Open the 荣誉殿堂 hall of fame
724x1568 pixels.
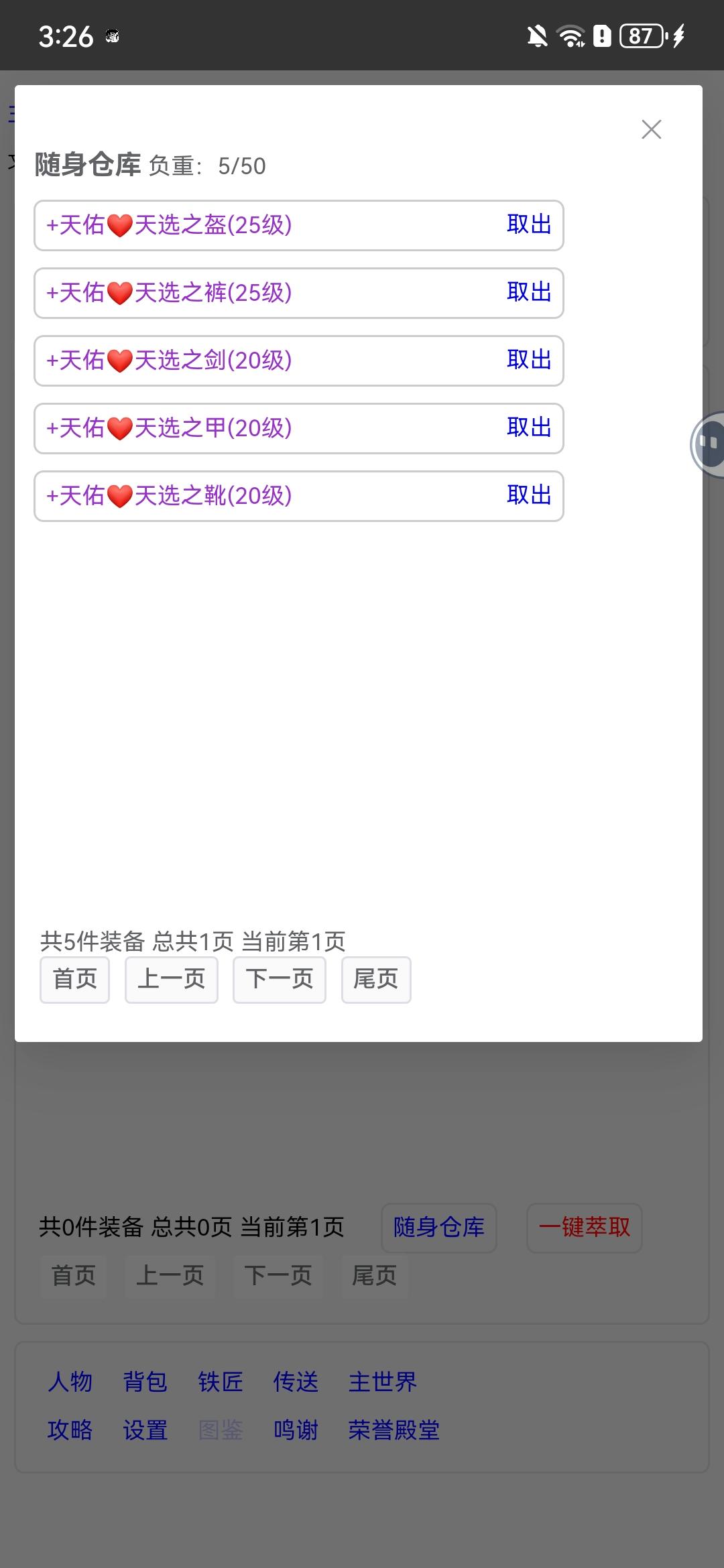coord(395,1431)
